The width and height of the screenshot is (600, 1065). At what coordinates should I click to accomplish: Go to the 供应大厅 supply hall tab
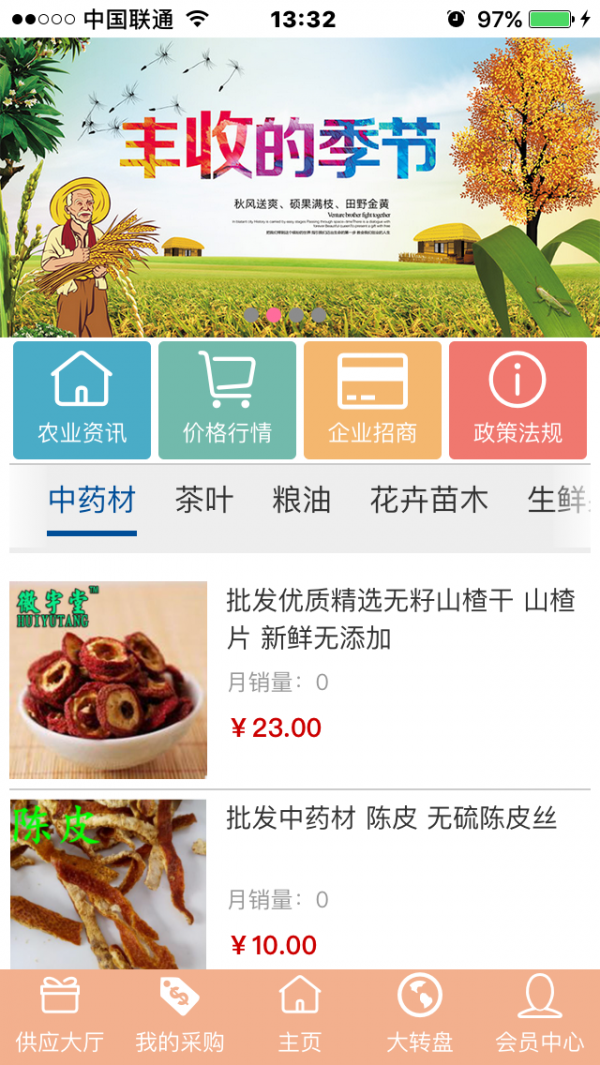coord(60,1017)
